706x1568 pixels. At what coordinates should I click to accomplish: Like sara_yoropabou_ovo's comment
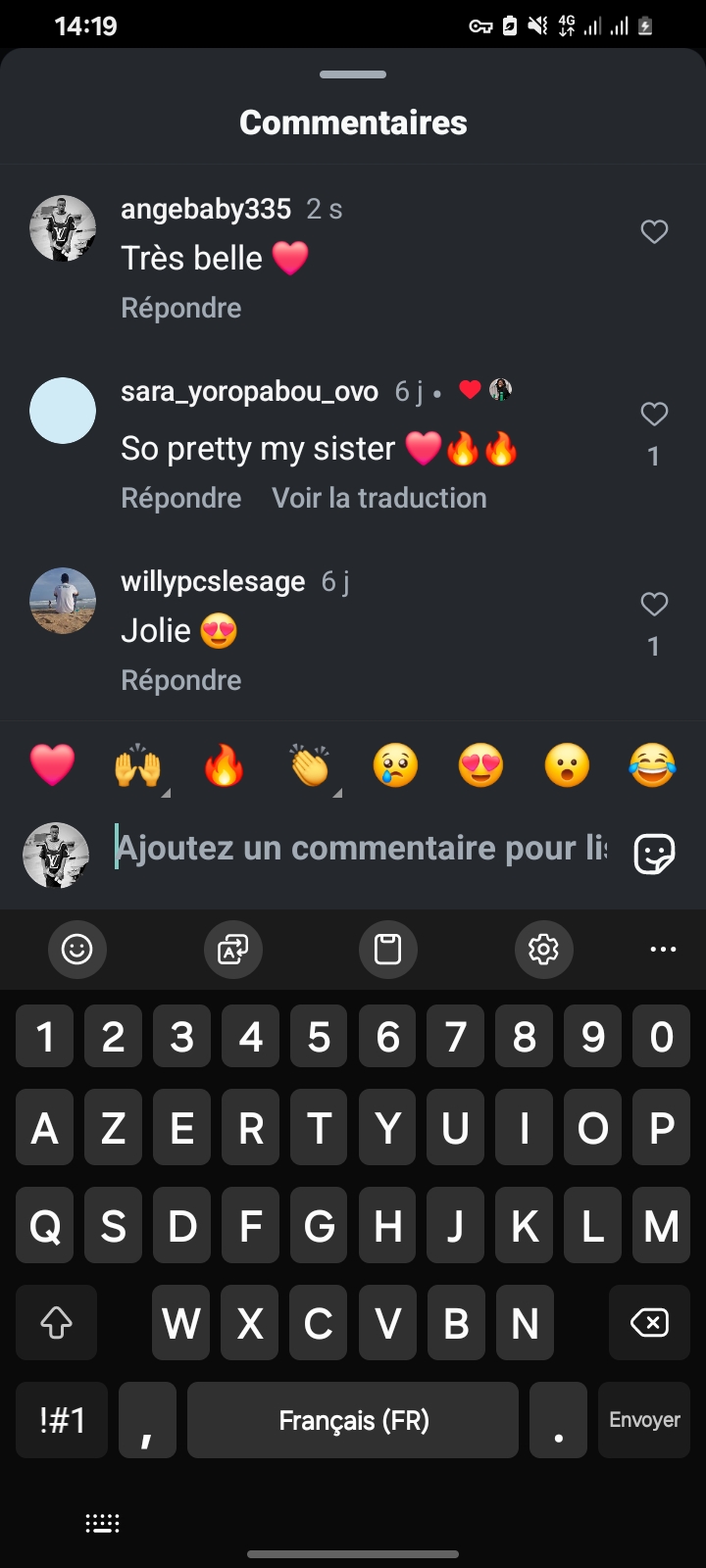click(654, 415)
